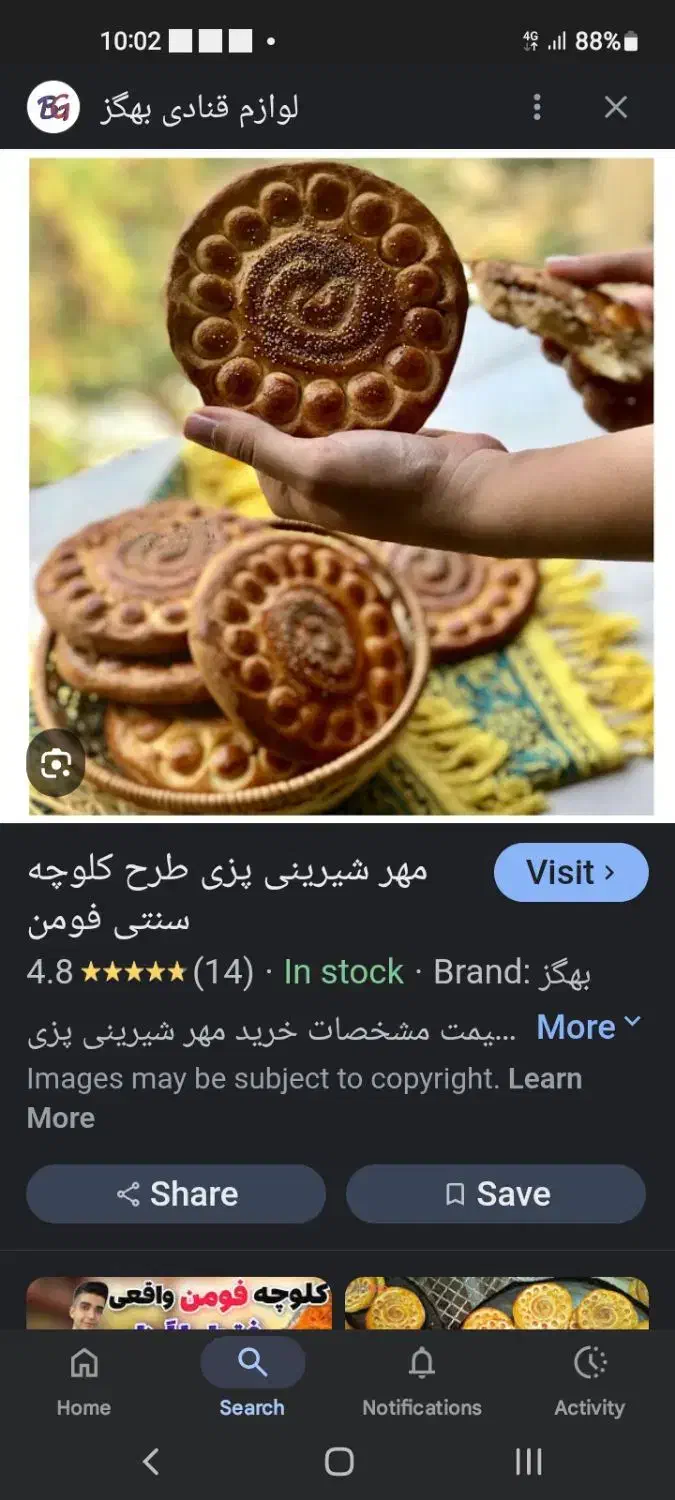675x1500 pixels.
Task: Close the image viewer
Action: tap(616, 107)
